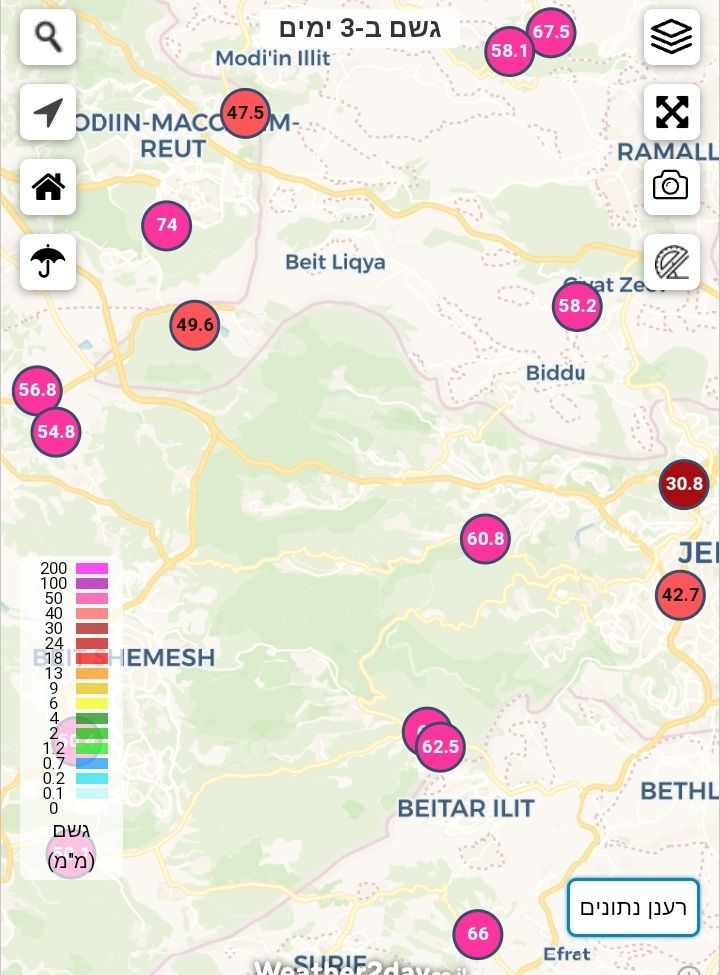
Task: Toggle fullscreen map view
Action: pyautogui.click(x=671, y=112)
